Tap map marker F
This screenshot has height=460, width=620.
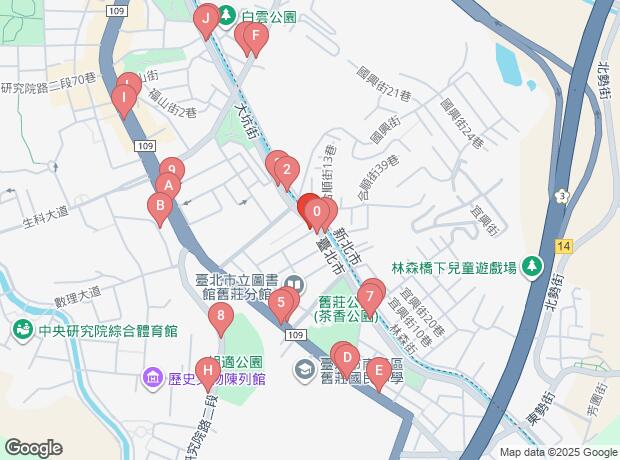coord(256,38)
